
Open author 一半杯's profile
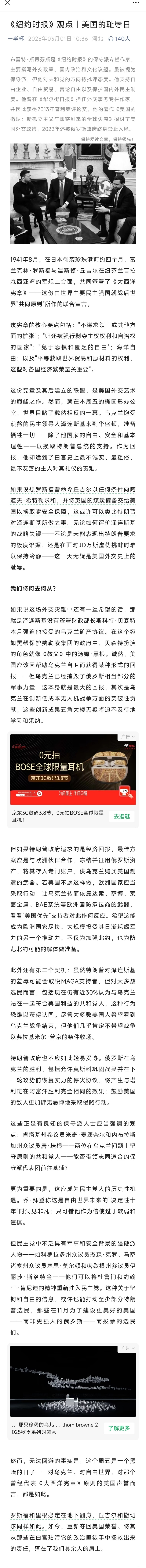point(16,38)
